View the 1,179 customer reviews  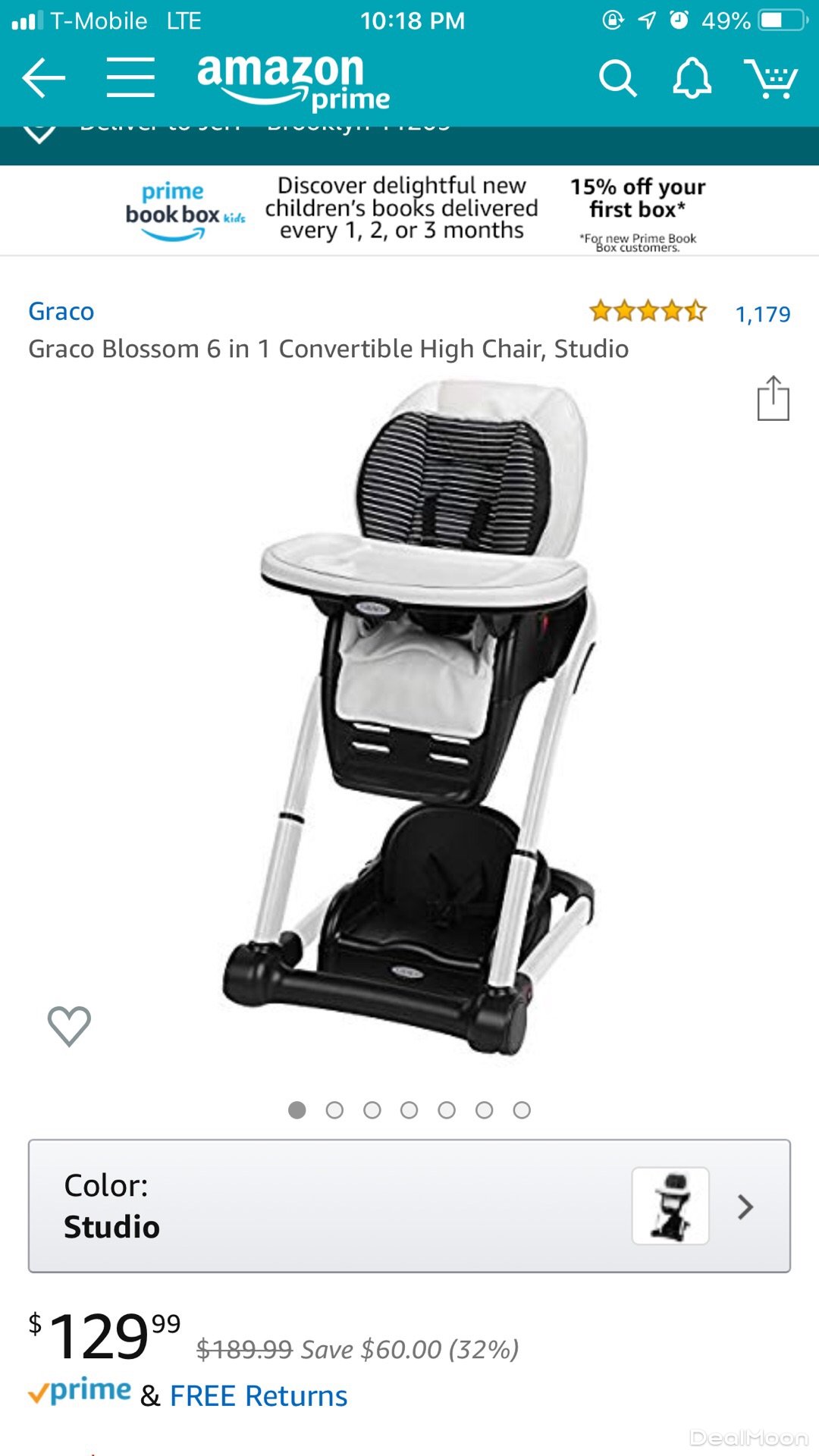[762, 314]
